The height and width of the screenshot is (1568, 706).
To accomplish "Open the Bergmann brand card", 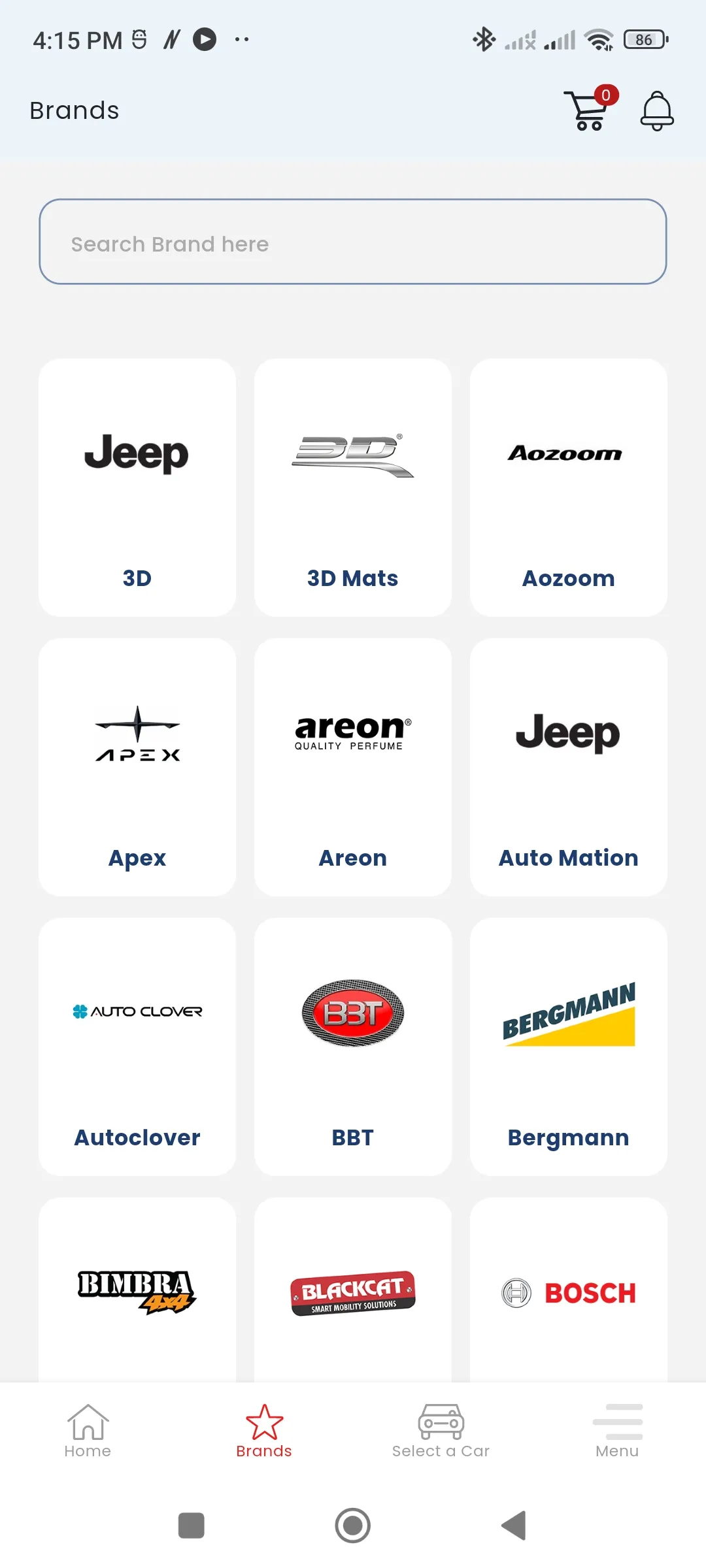I will pos(569,1047).
